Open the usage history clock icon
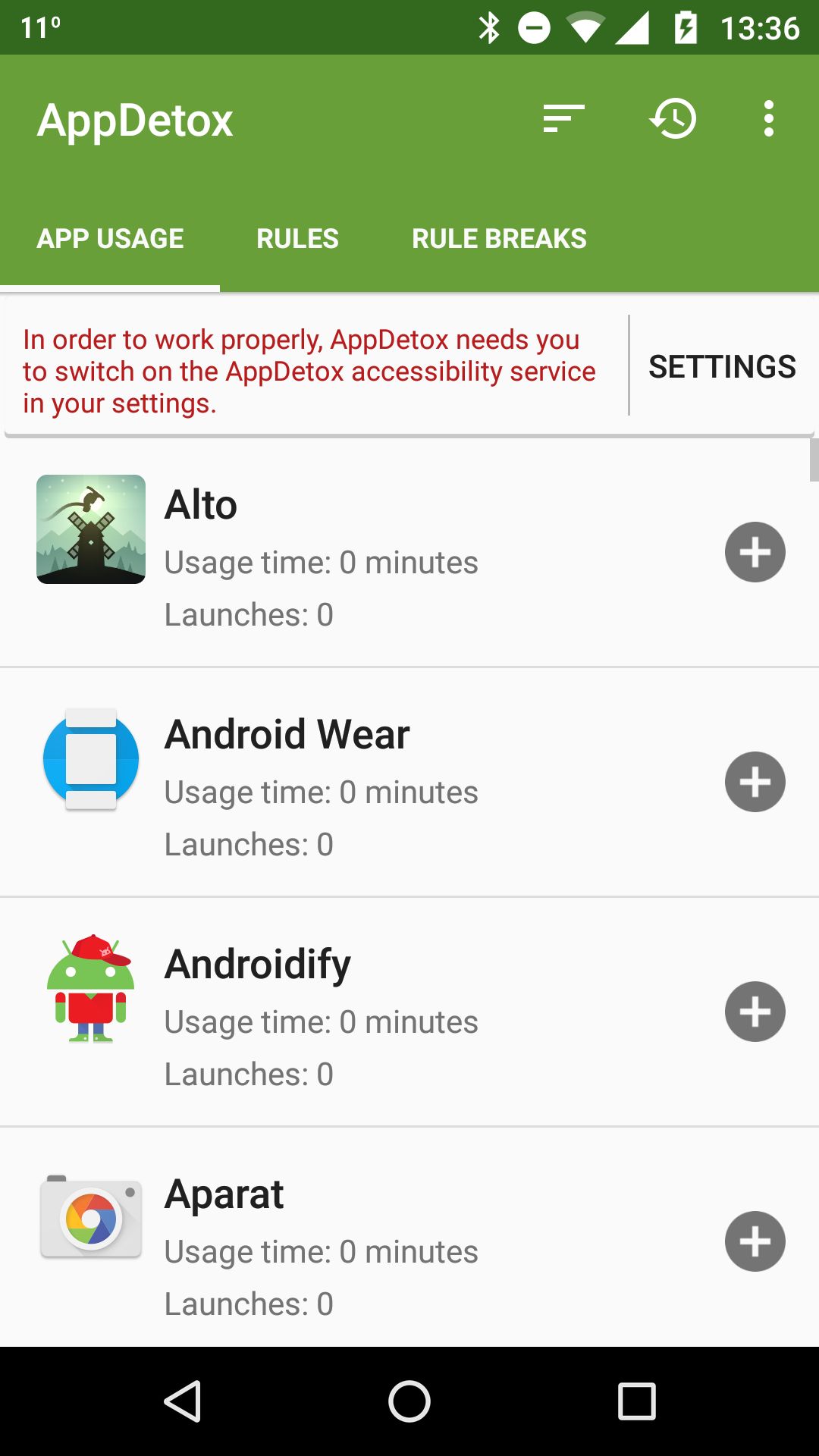This screenshot has height=1456, width=819. pyautogui.click(x=673, y=119)
